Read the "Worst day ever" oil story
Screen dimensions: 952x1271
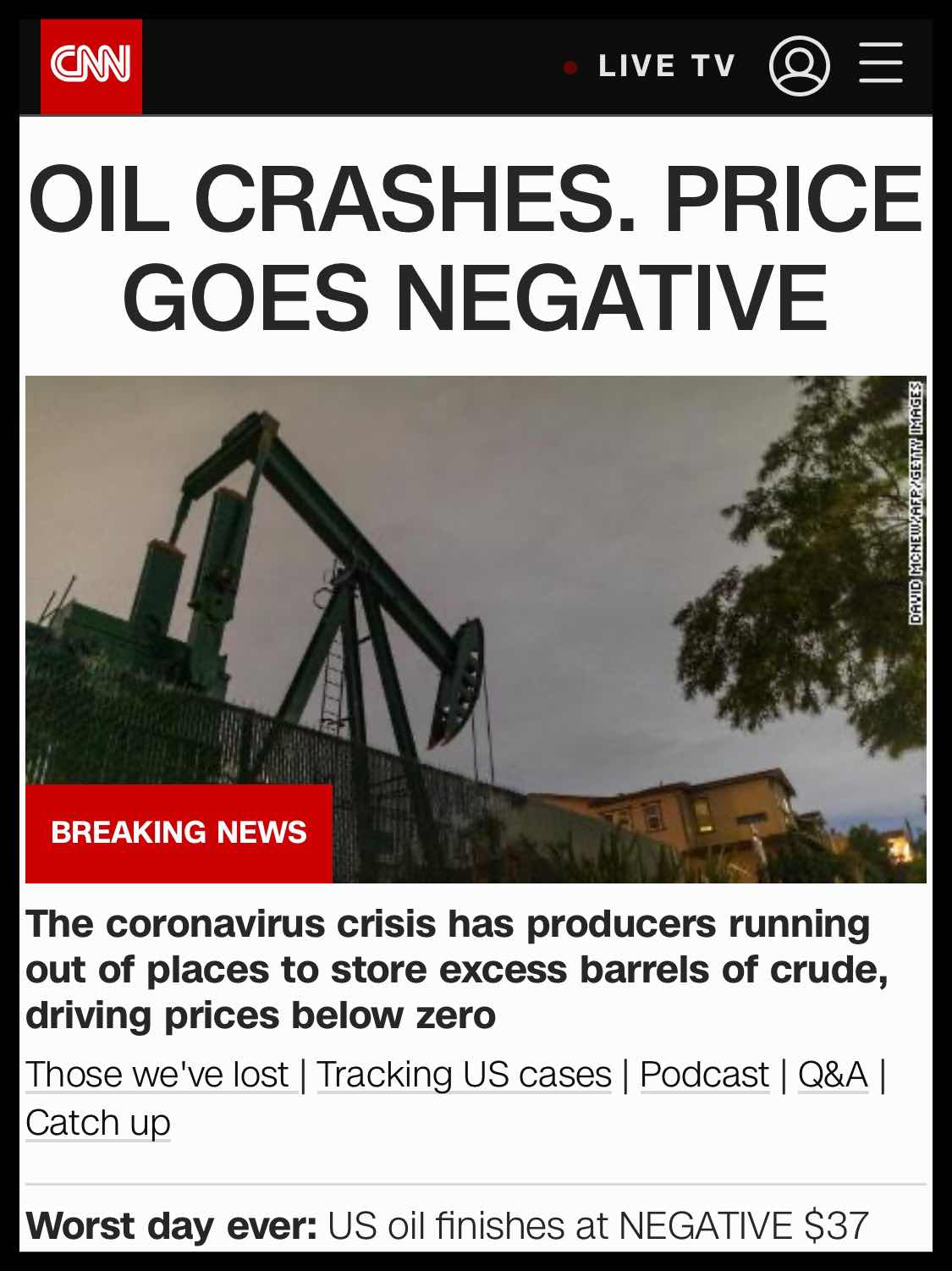click(x=447, y=1225)
